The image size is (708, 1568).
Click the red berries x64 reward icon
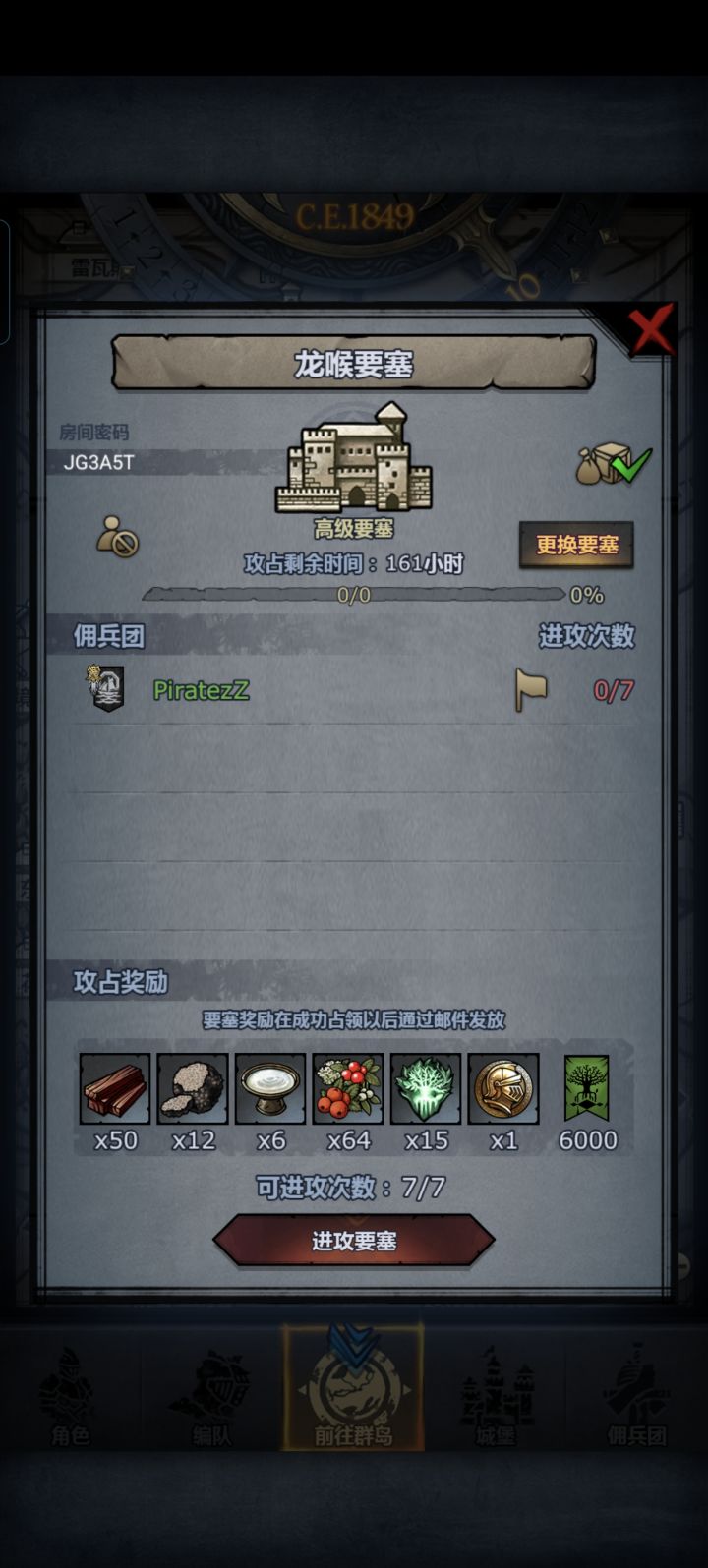pos(347,1089)
